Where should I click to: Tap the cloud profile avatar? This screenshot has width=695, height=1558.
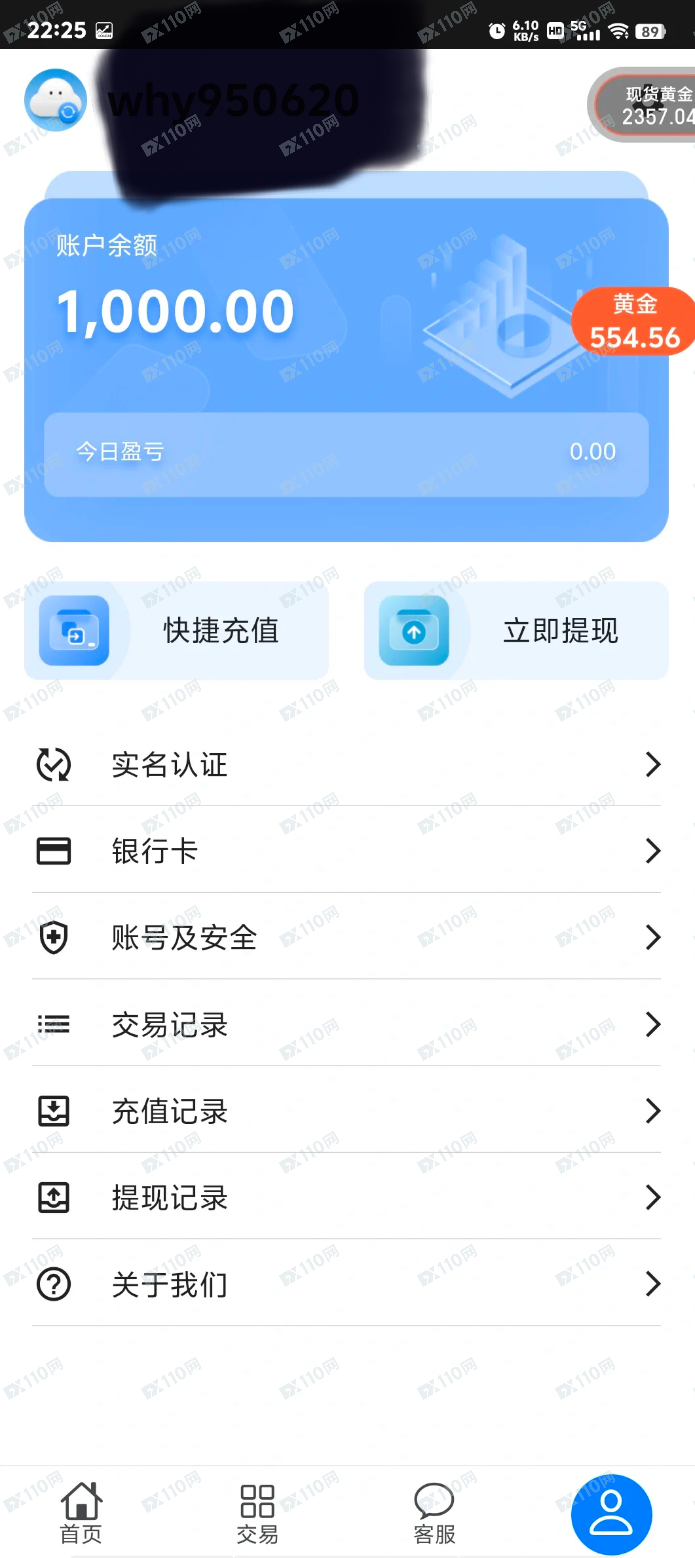[56, 101]
